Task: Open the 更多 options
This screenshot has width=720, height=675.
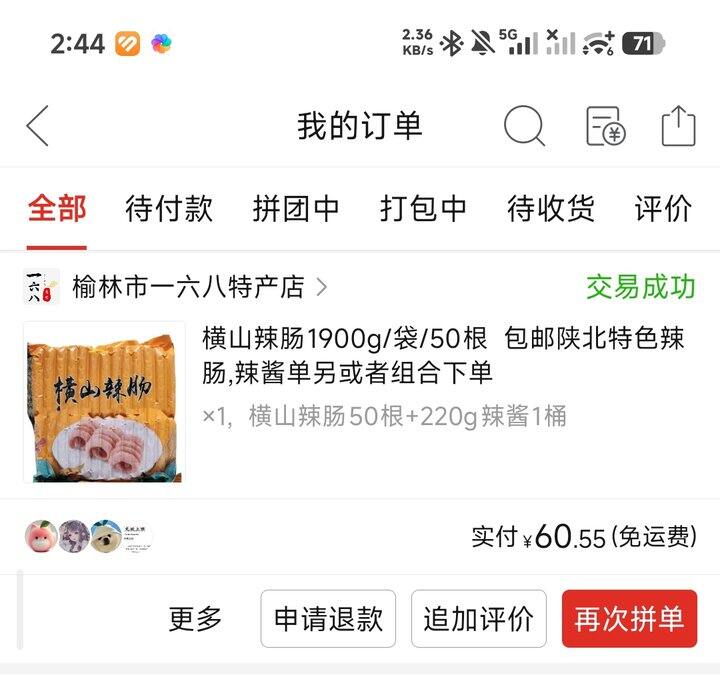Action: (x=195, y=619)
